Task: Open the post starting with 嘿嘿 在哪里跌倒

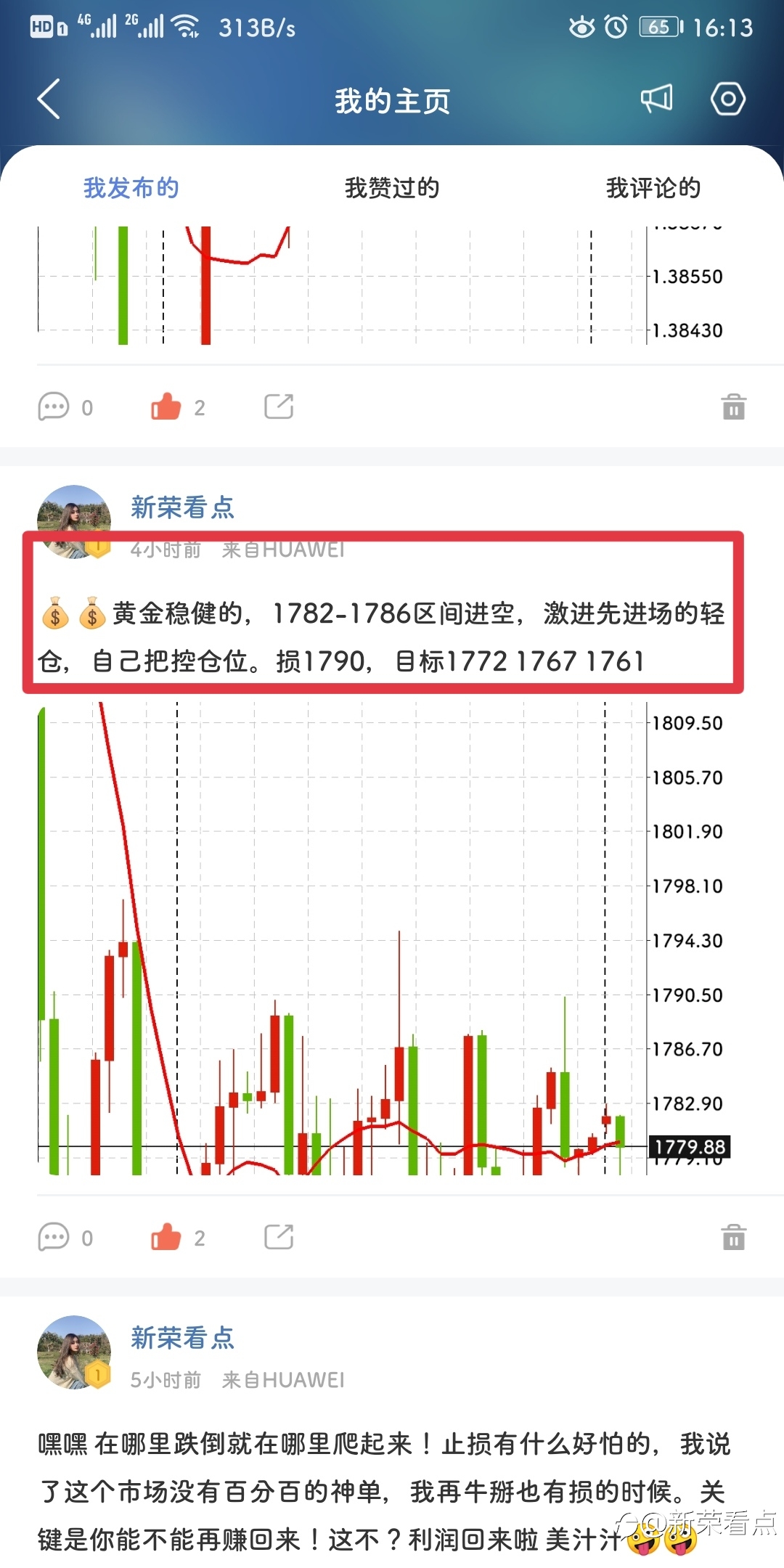Action: [385, 1492]
